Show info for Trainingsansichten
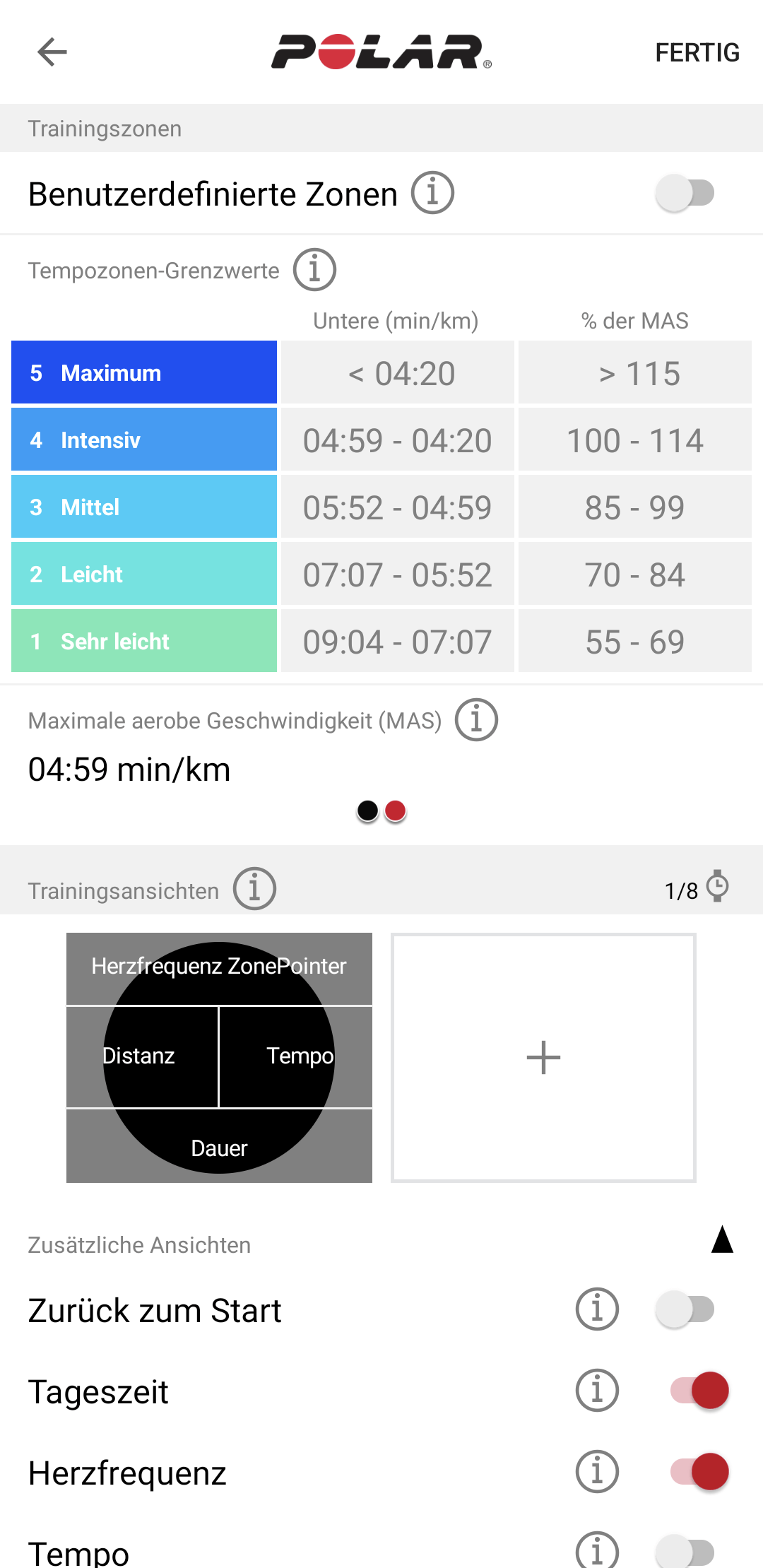 pyautogui.click(x=254, y=889)
